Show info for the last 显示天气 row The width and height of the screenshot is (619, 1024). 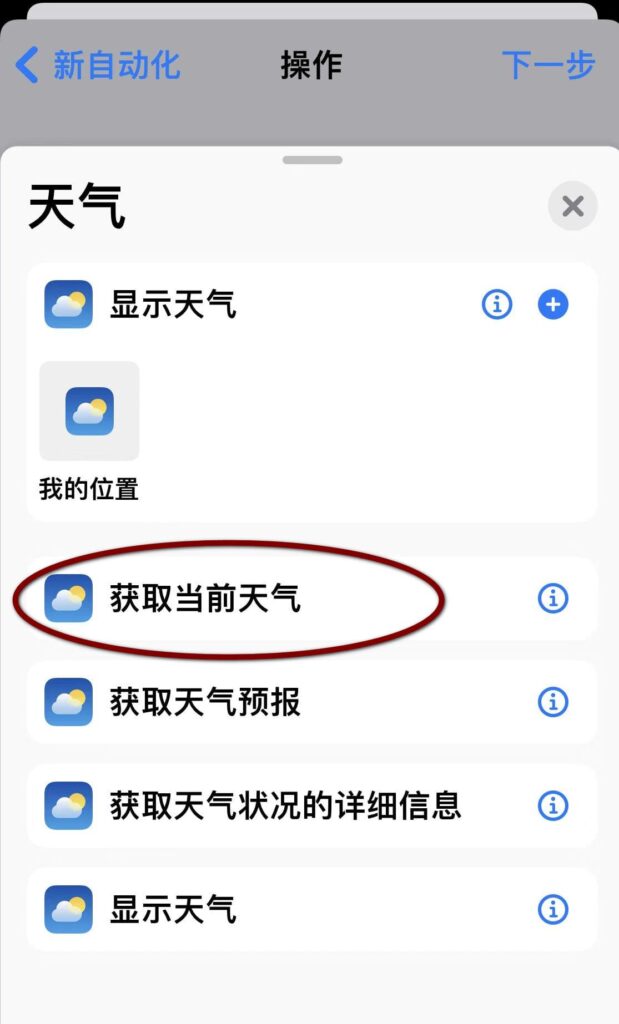pos(552,910)
